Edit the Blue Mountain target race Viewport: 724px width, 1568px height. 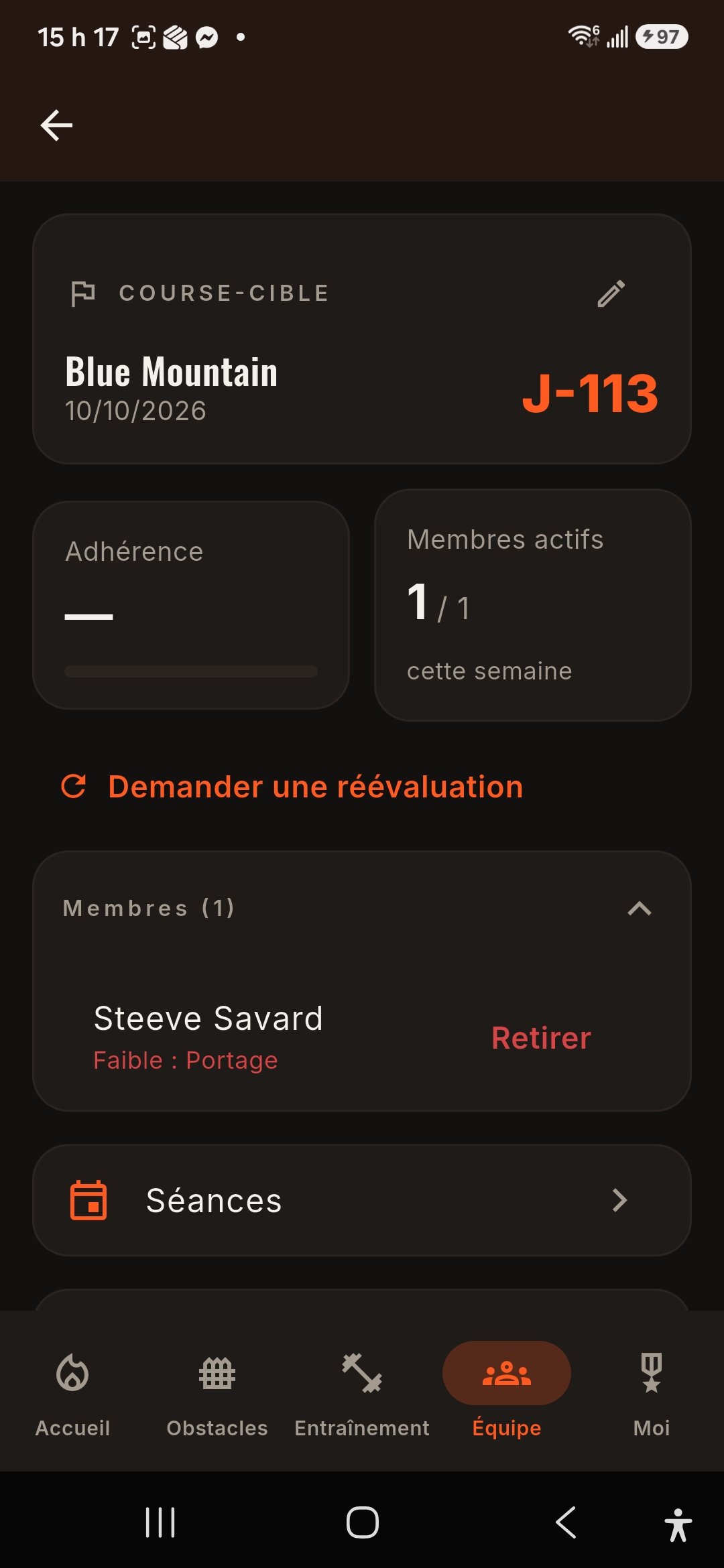[x=611, y=293]
